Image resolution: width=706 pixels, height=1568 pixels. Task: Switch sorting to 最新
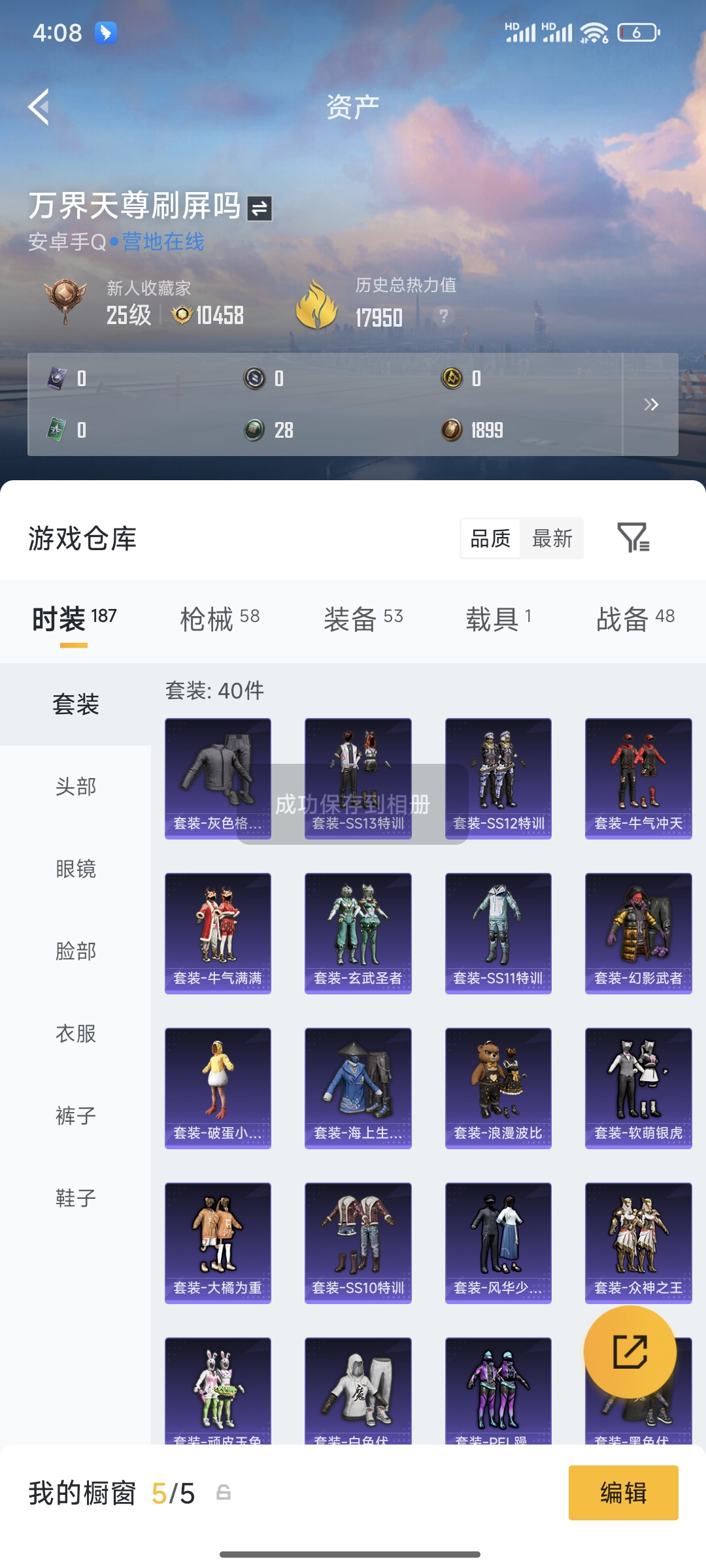point(551,538)
